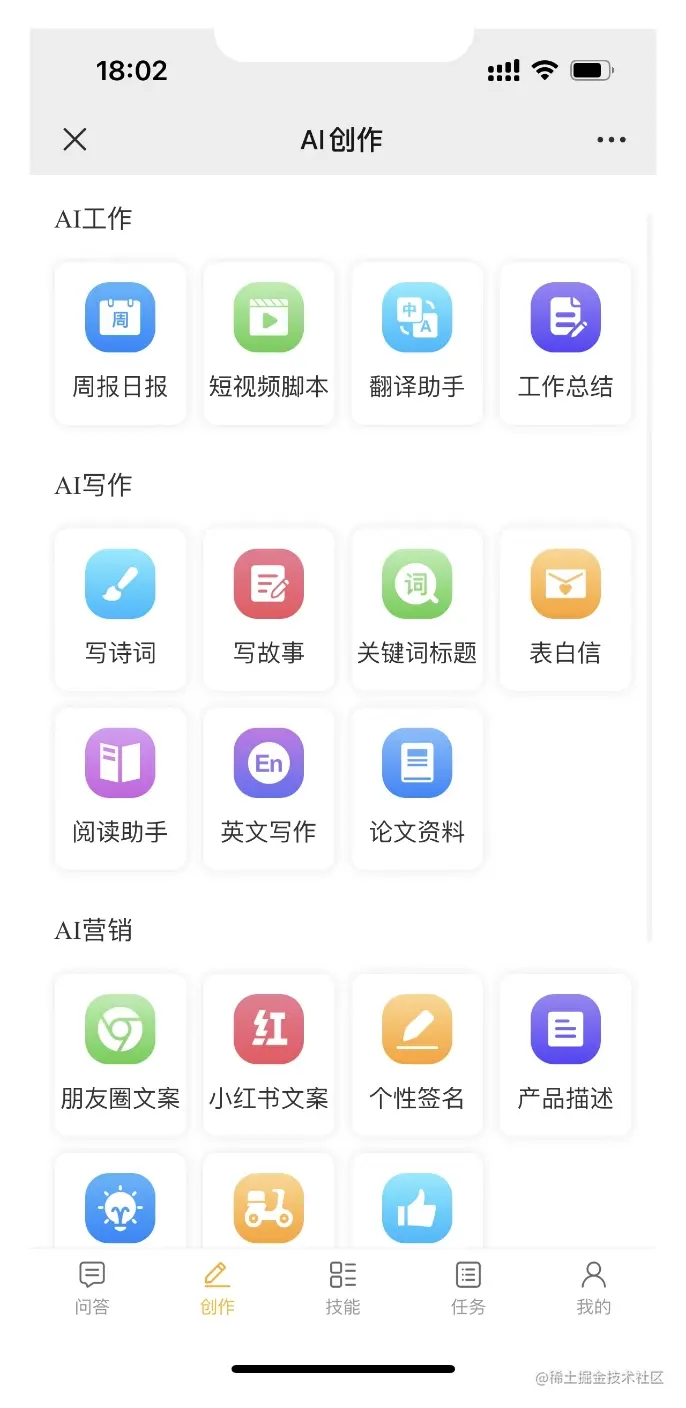Open 阅读助手
The image size is (686, 1408).
click(120, 788)
